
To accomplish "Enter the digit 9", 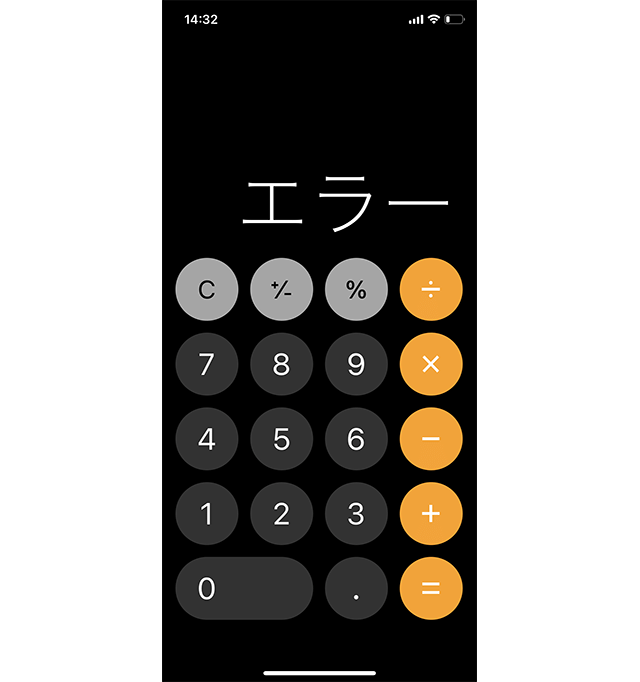I will (356, 364).
